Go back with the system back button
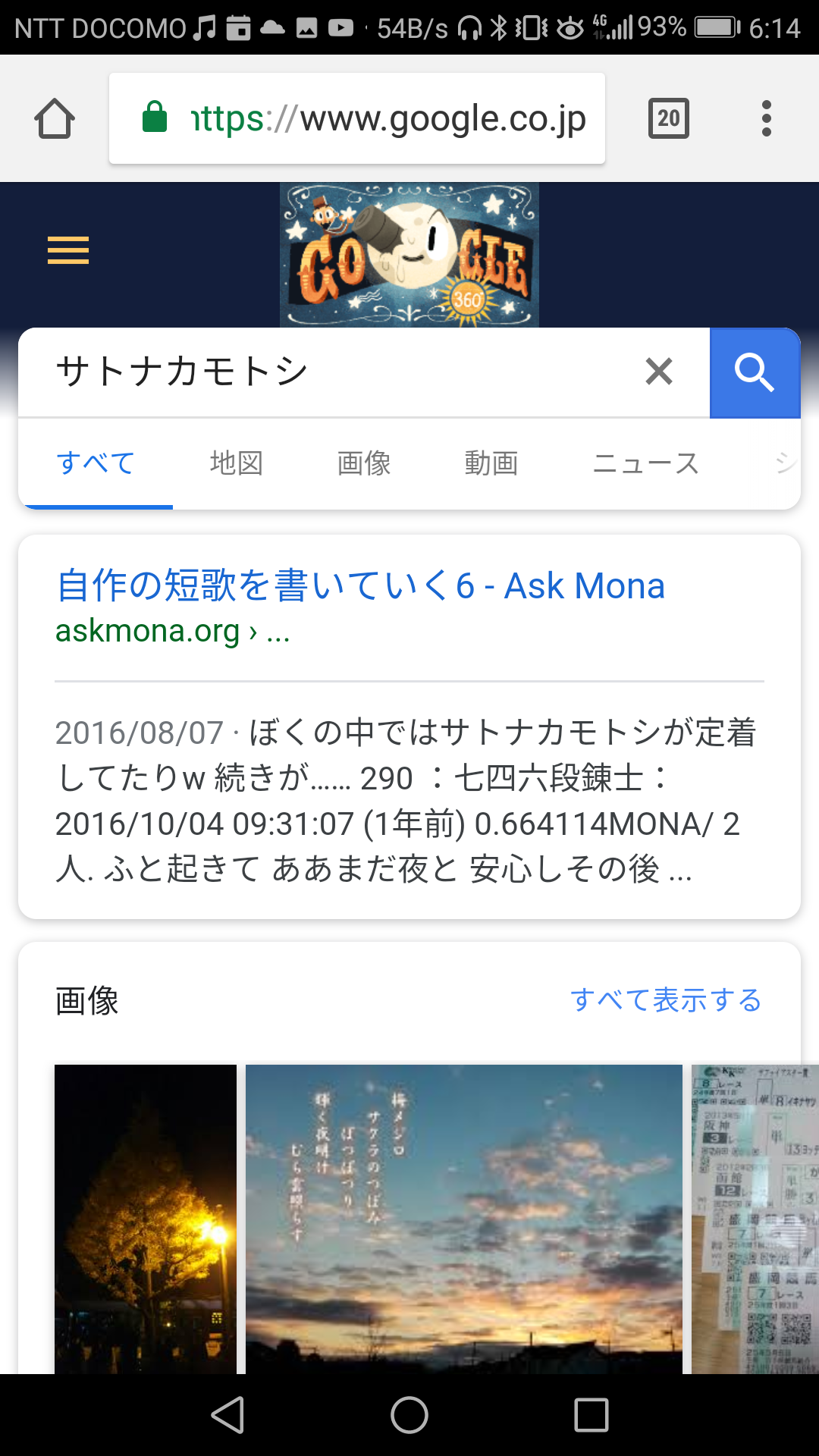Image resolution: width=819 pixels, height=1456 pixels. click(x=227, y=1415)
